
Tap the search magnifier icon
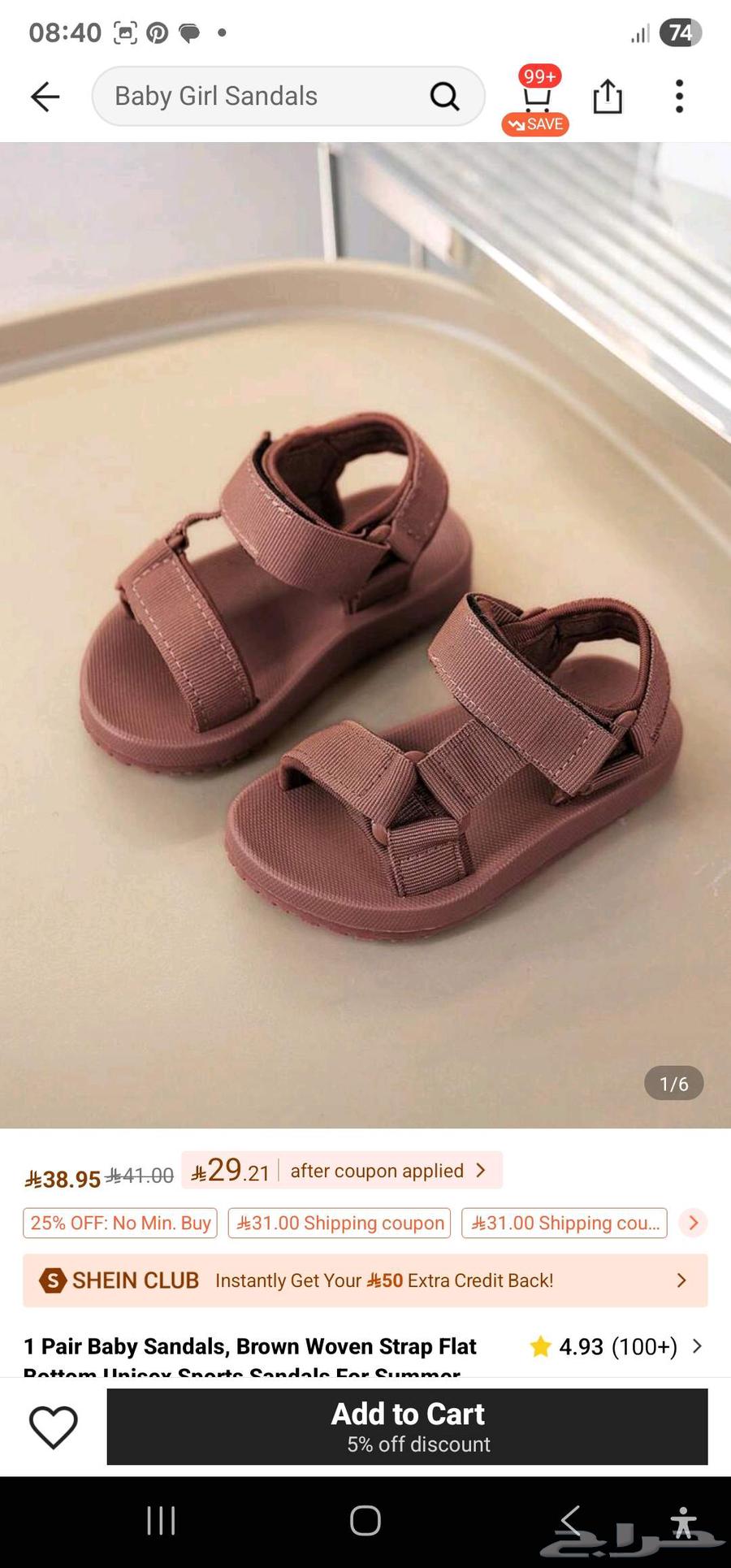tap(444, 97)
